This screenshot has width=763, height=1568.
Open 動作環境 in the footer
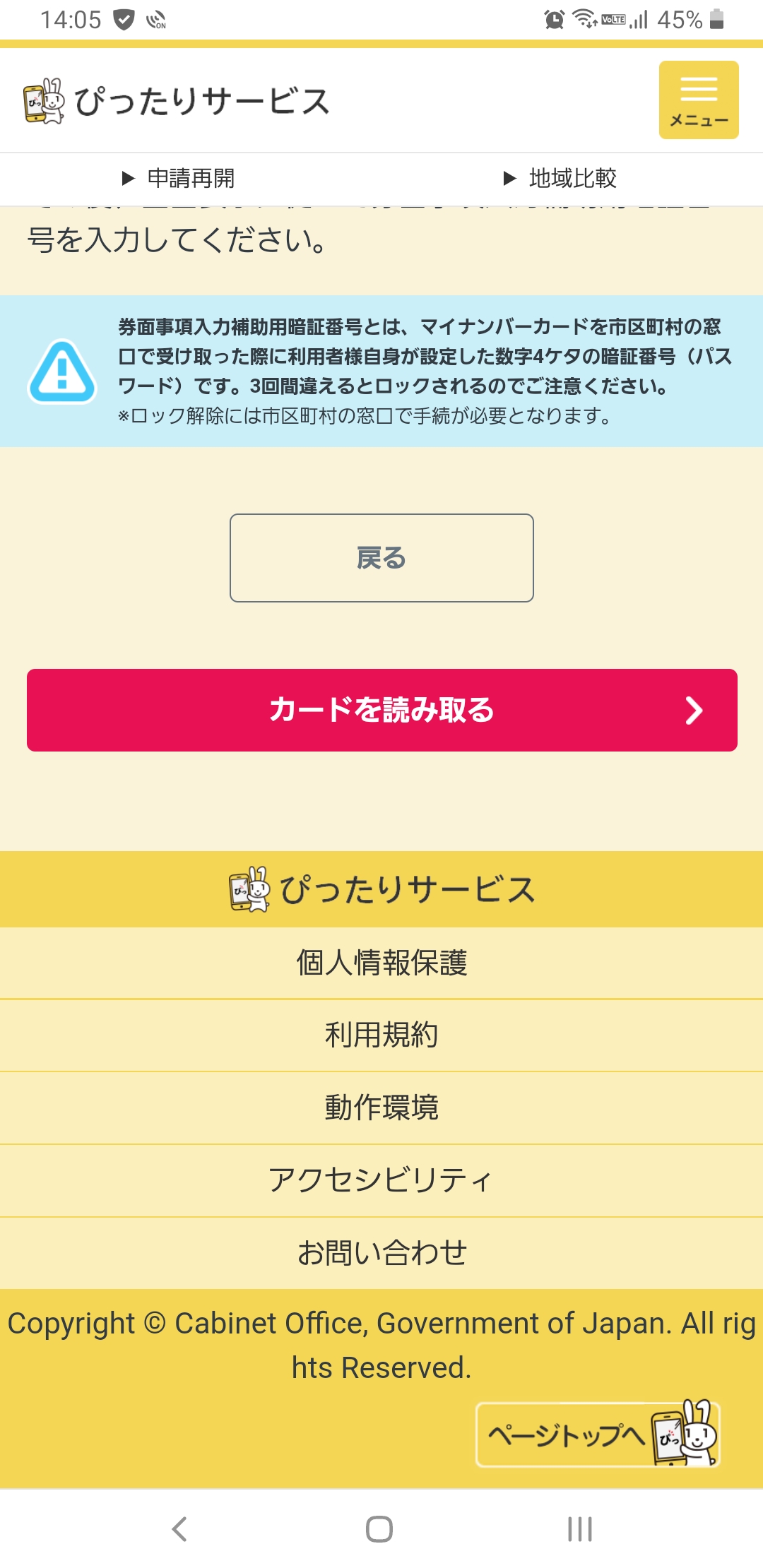[381, 1107]
